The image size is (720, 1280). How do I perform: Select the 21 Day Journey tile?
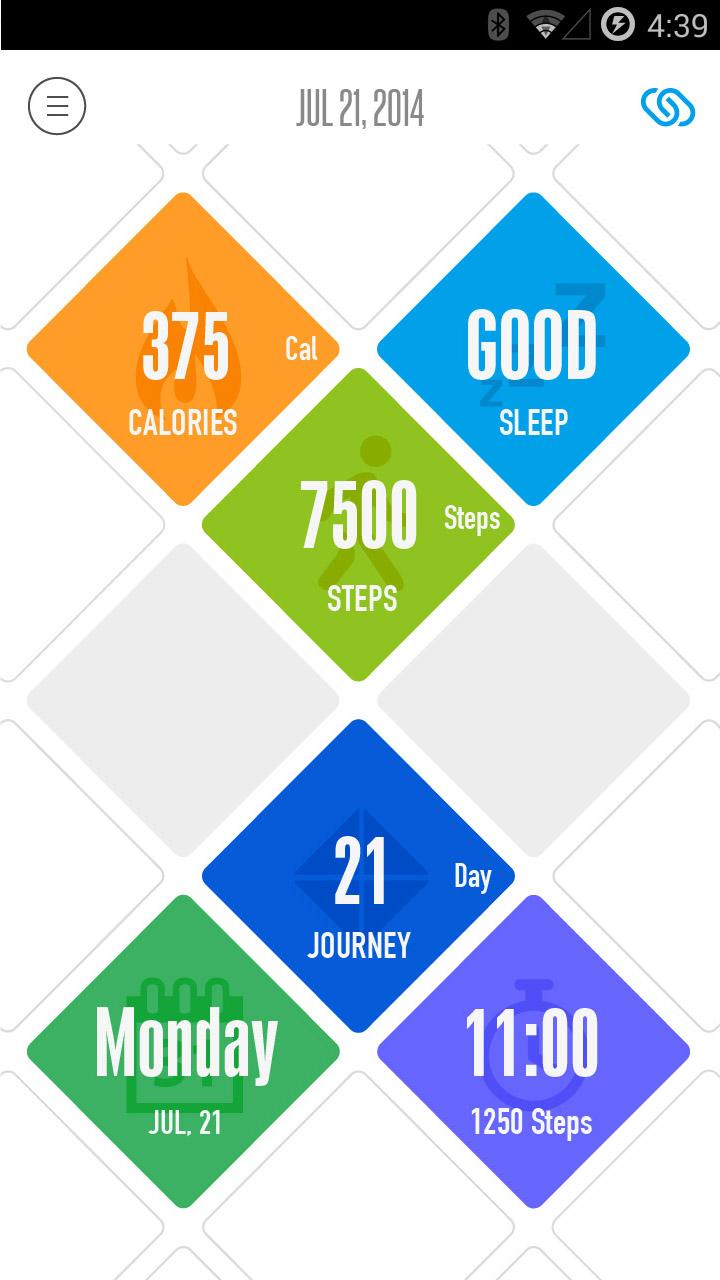(x=358, y=876)
